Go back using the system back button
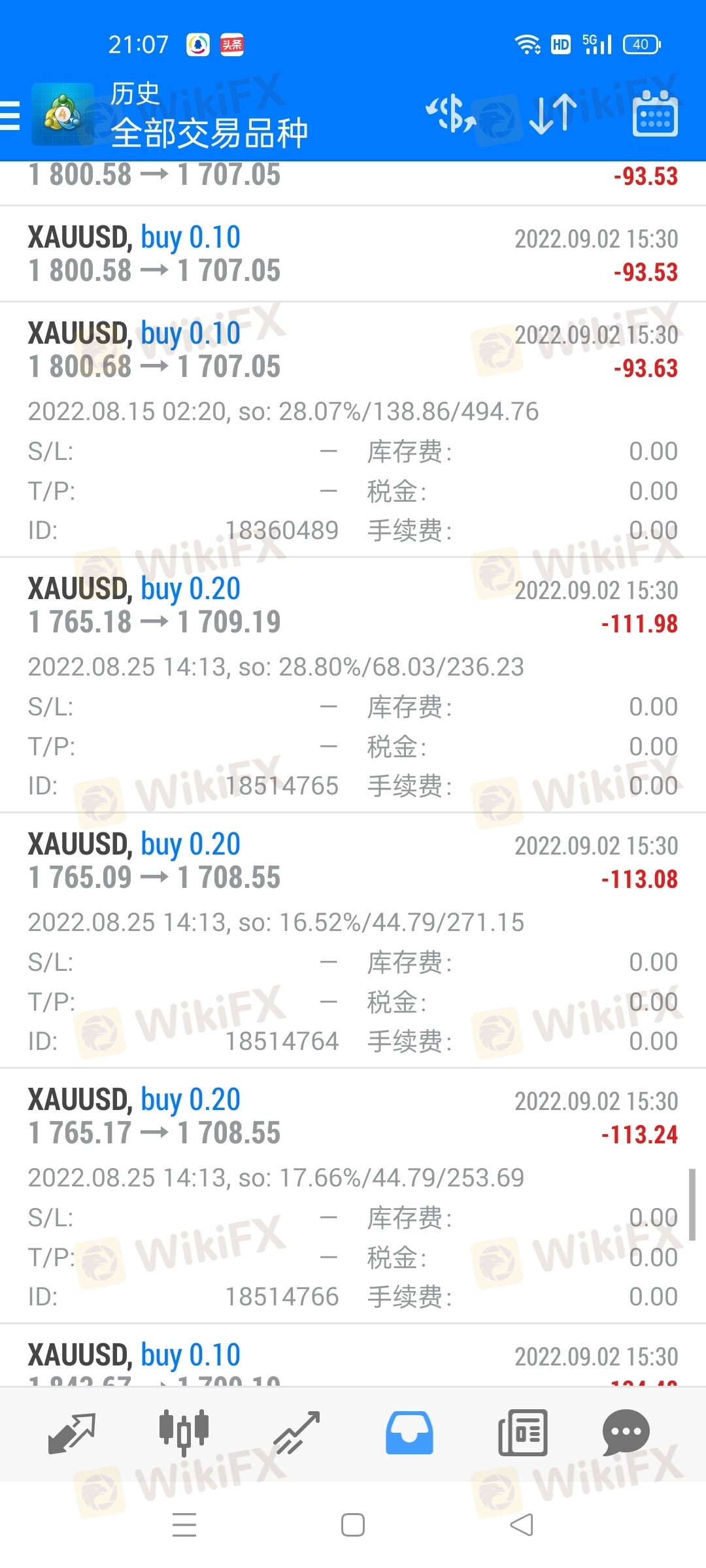 pos(522,1525)
